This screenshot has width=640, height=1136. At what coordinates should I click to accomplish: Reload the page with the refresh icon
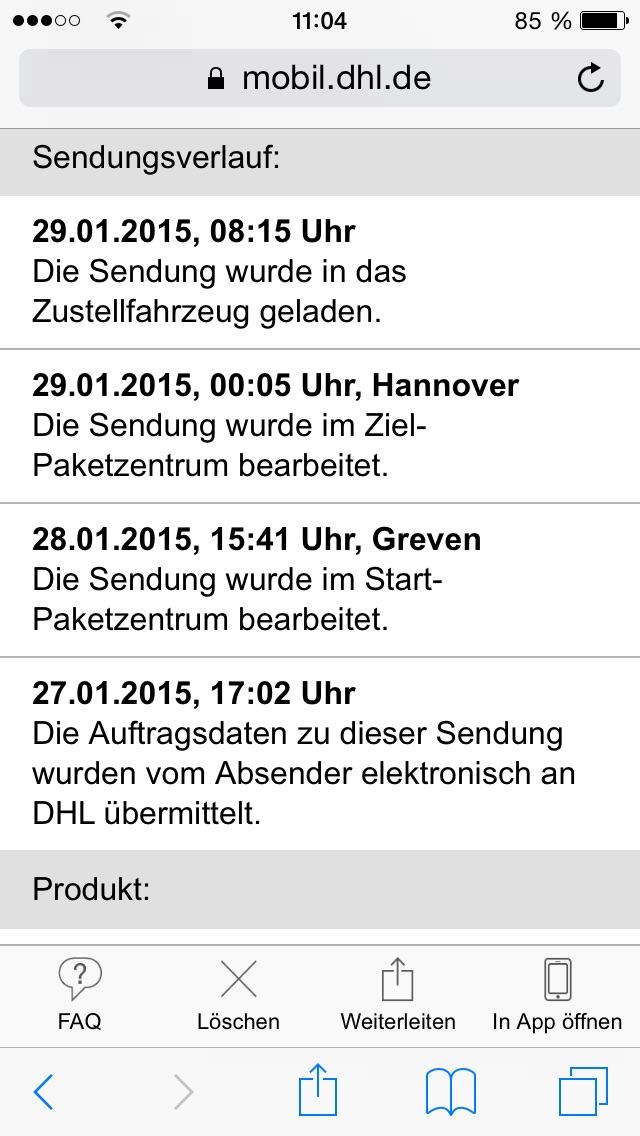(591, 78)
